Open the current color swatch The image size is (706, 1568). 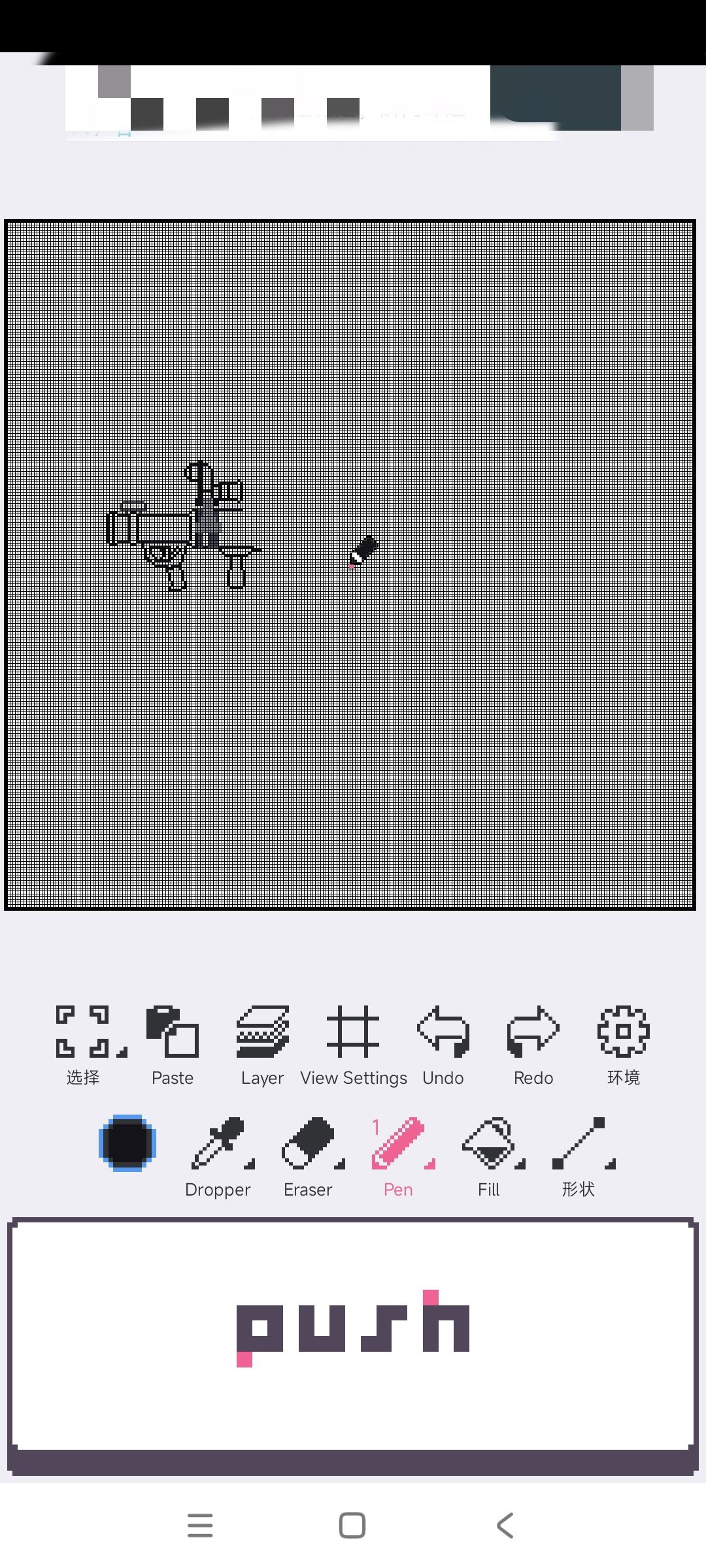[127, 1143]
